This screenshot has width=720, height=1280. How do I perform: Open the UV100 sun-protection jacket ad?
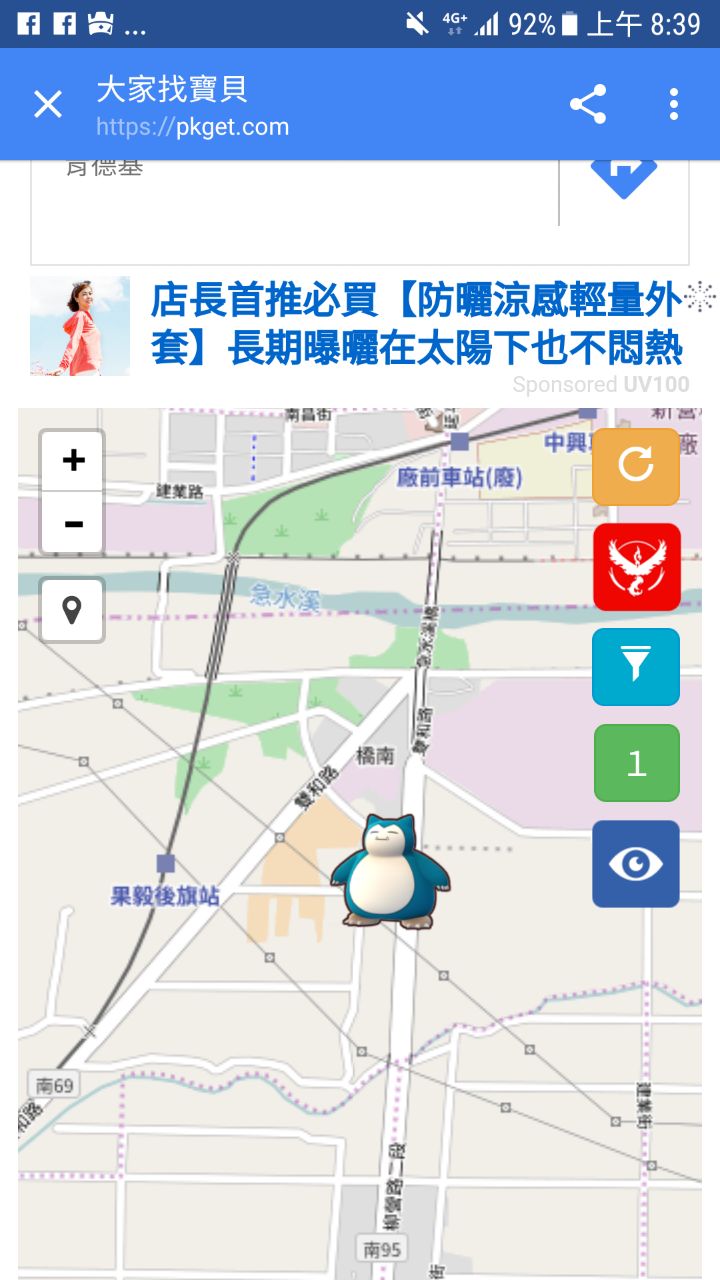(416, 324)
